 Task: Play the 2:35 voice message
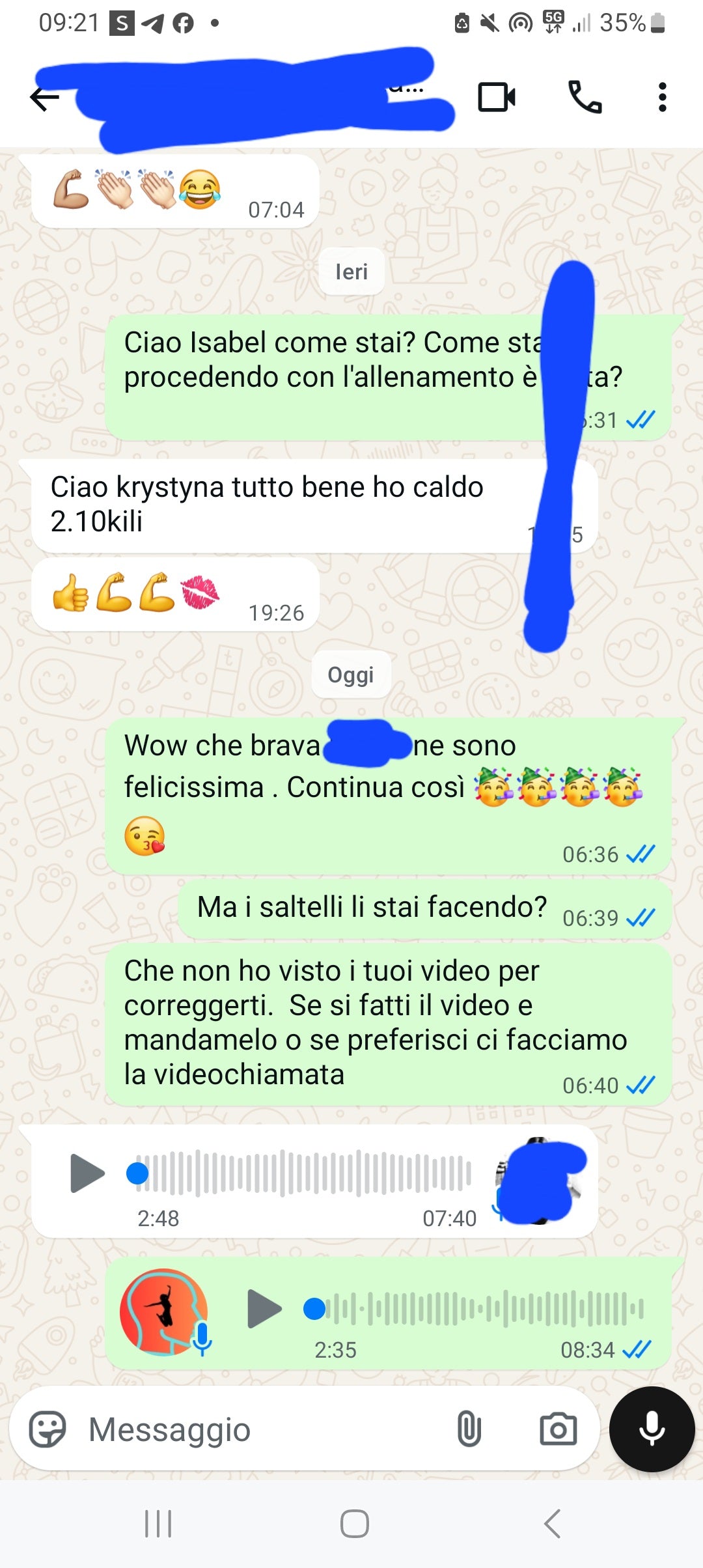[x=264, y=1308]
